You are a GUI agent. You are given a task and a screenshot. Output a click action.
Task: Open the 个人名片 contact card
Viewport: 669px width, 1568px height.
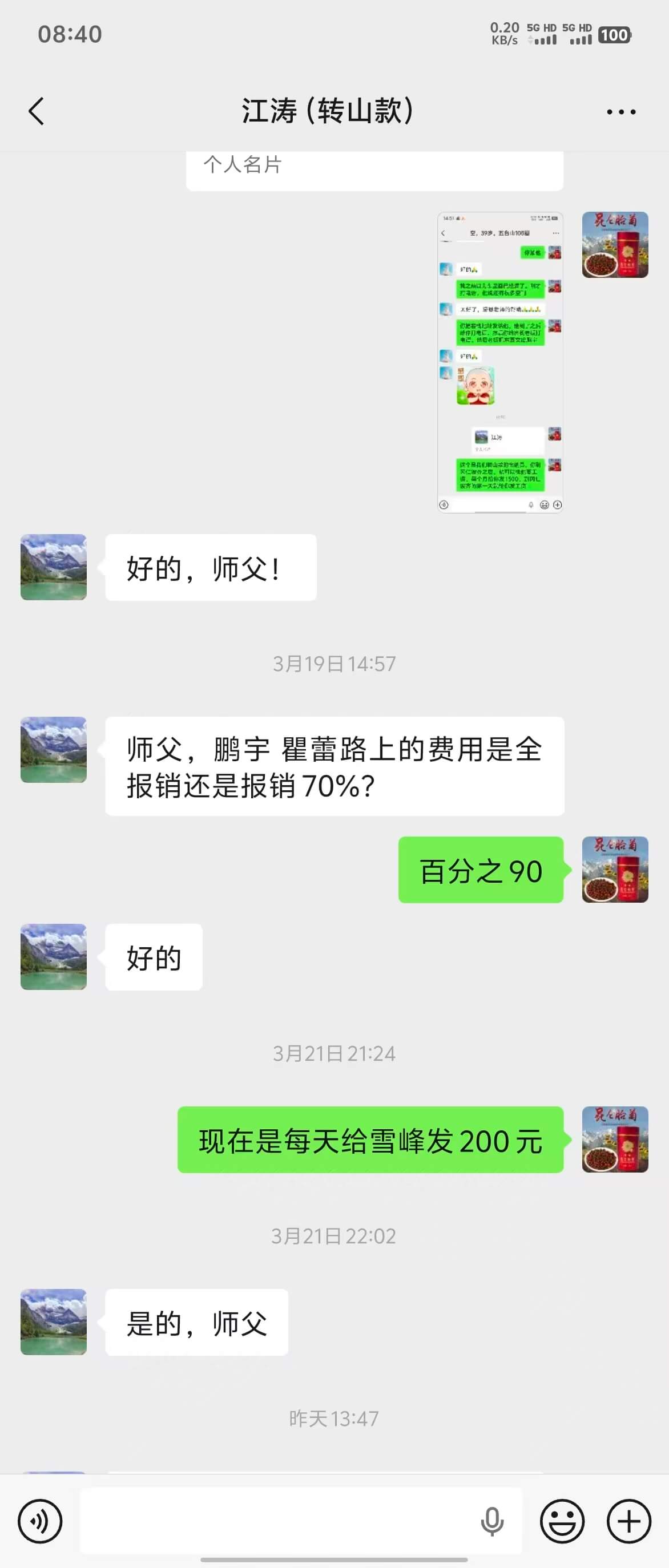374,170
